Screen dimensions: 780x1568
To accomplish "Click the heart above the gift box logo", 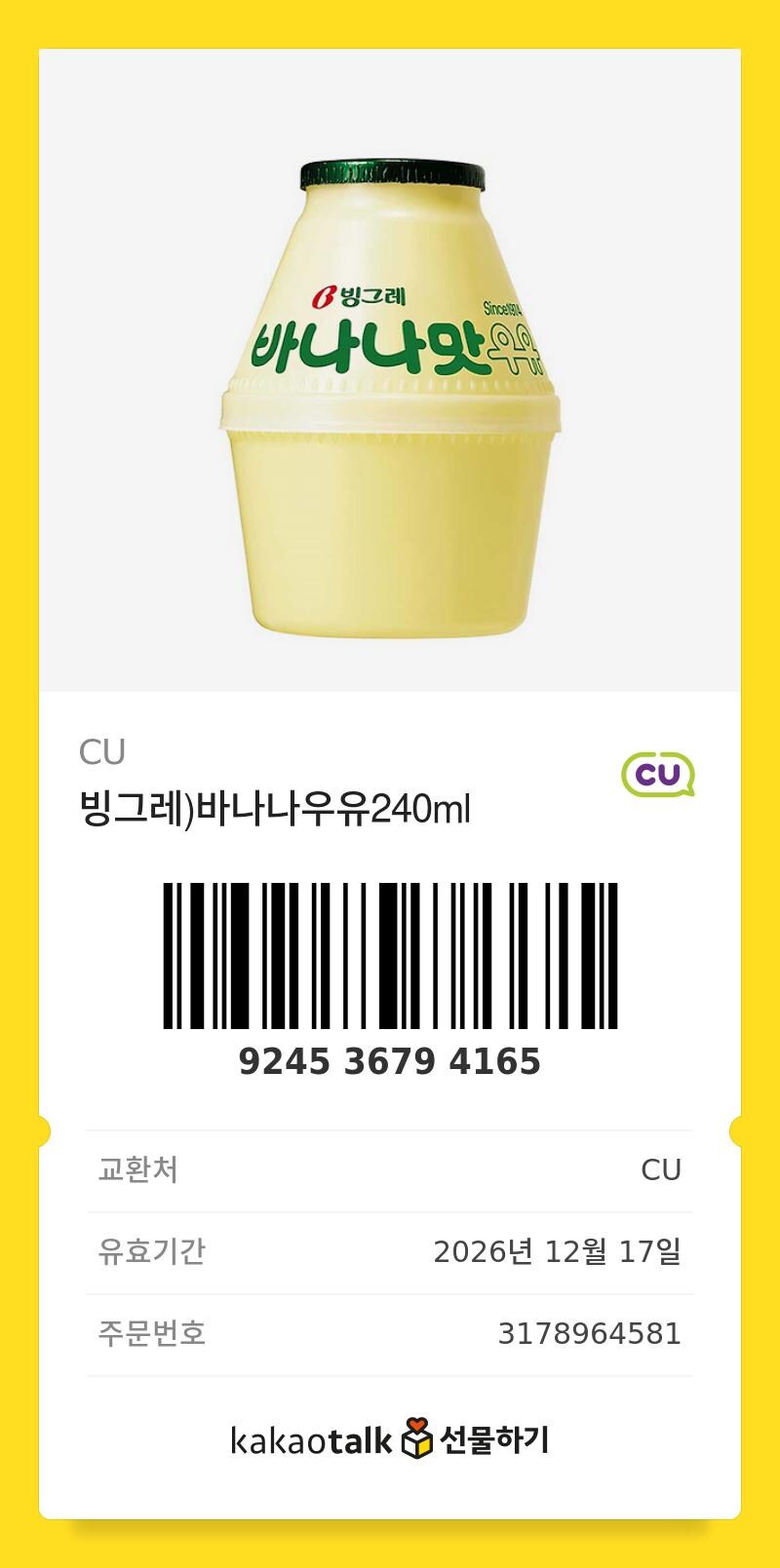I will (415, 1423).
